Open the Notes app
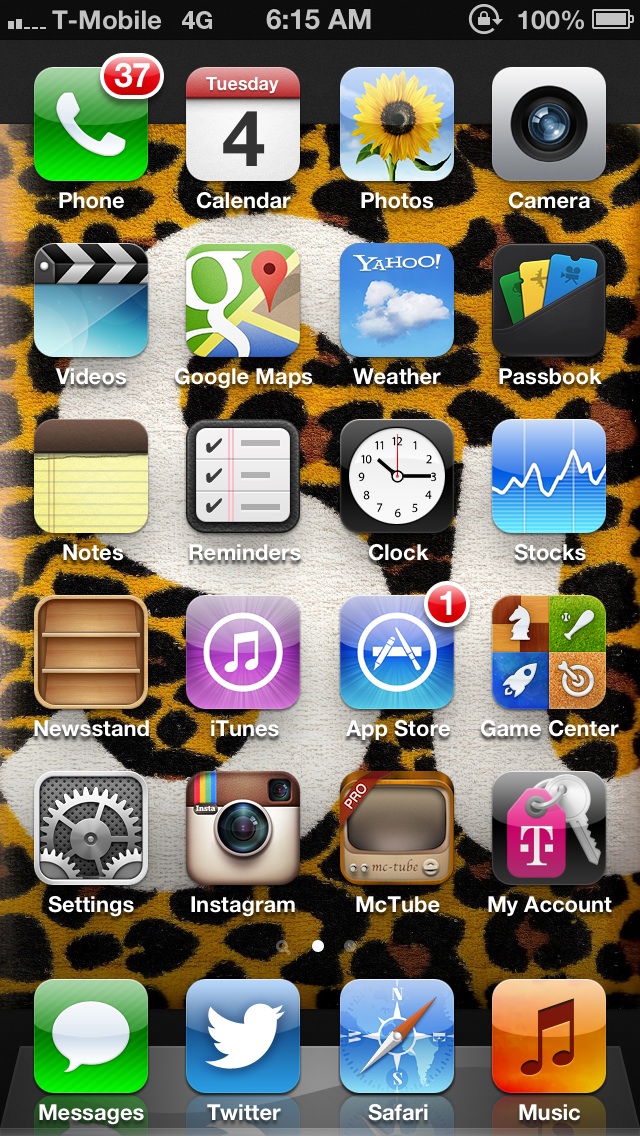640x1136 pixels. coord(91,476)
